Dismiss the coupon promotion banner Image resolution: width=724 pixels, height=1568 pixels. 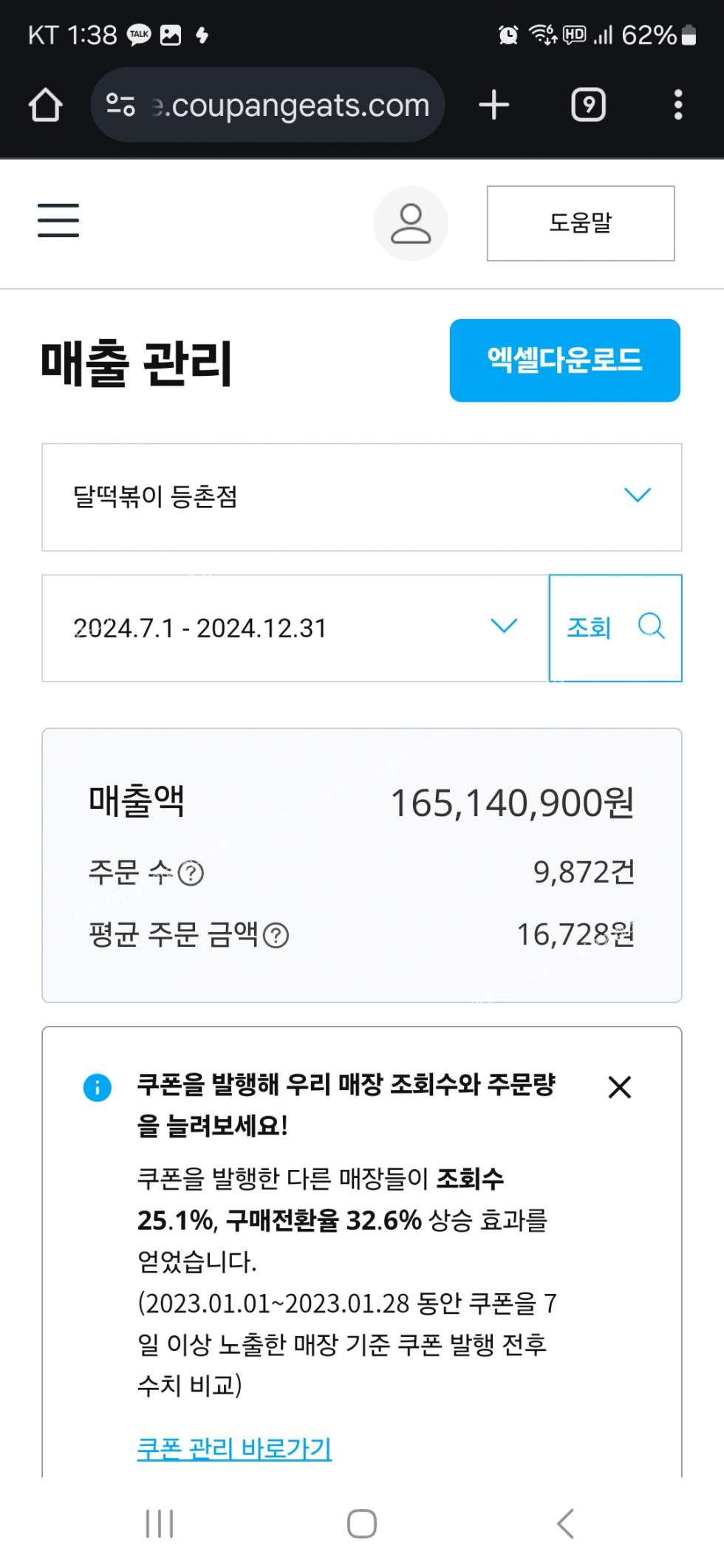pyautogui.click(x=620, y=1087)
